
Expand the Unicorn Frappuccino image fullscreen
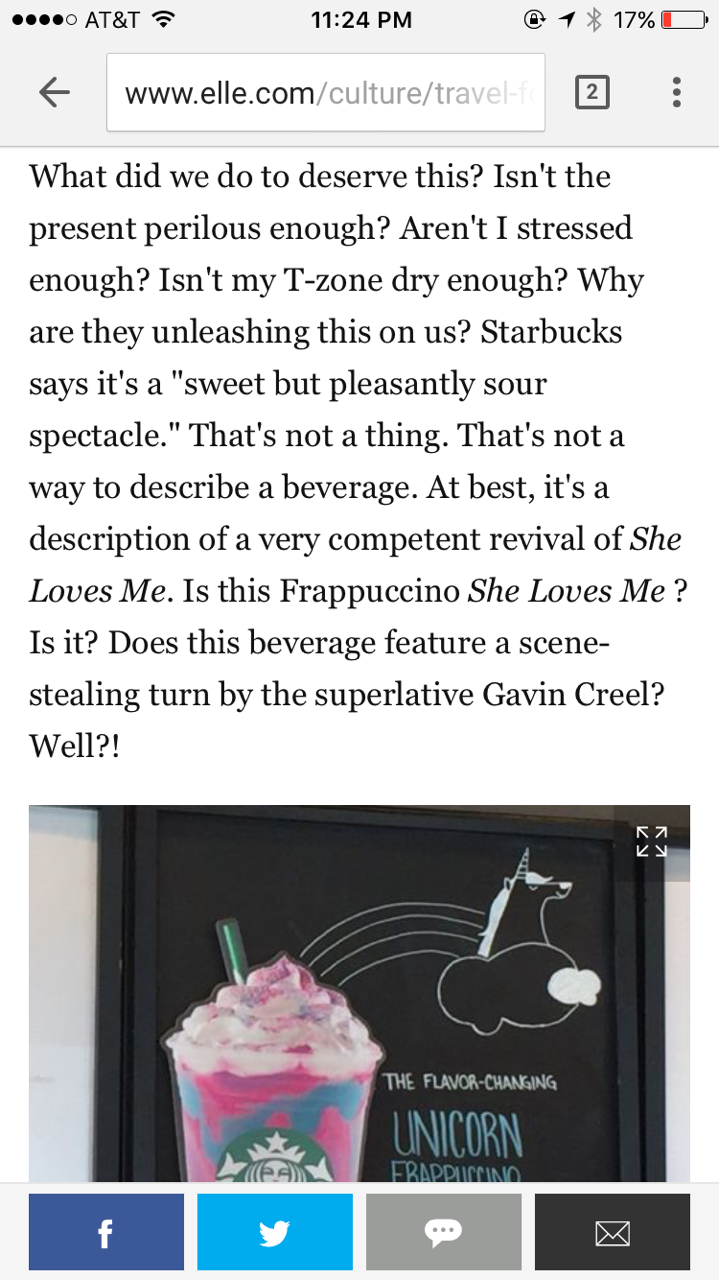coord(652,841)
